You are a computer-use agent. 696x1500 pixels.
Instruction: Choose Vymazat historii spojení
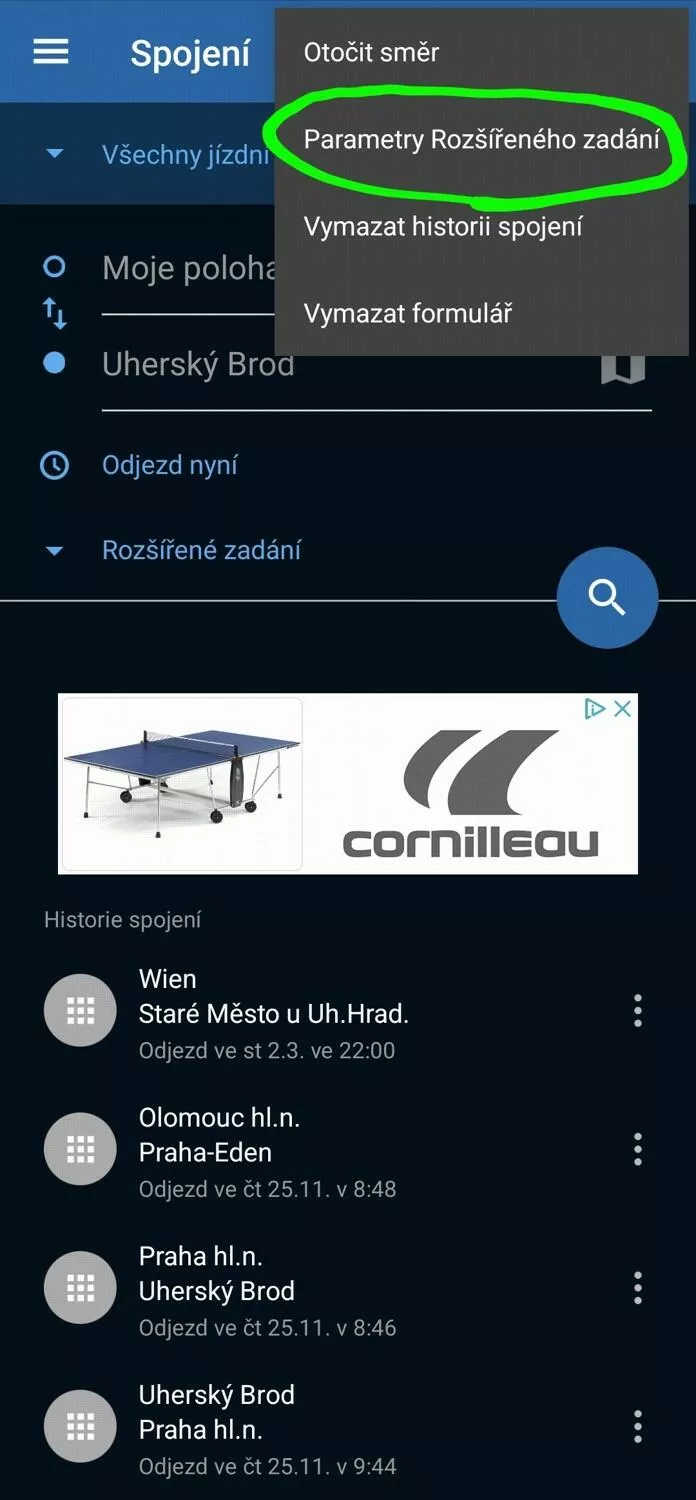tap(443, 227)
